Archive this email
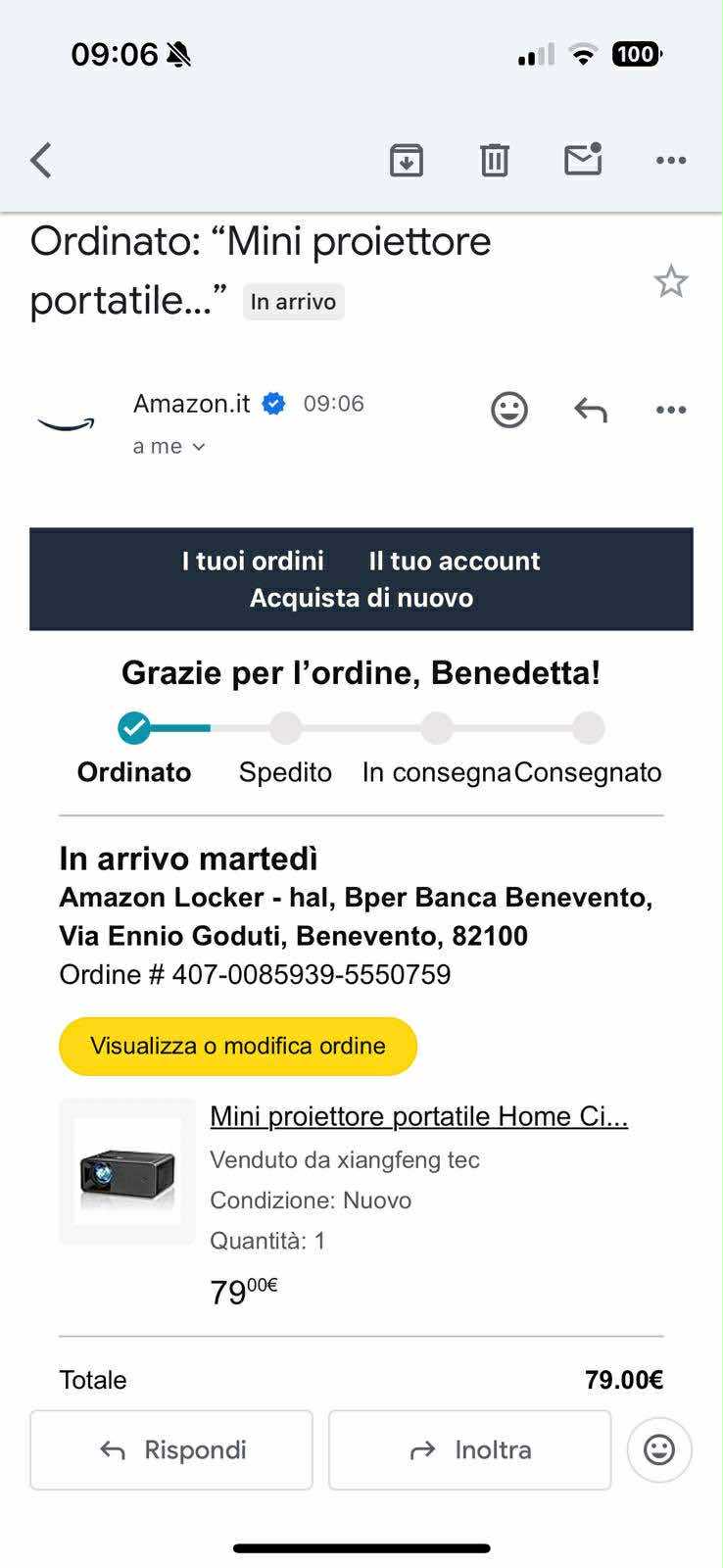The width and height of the screenshot is (723, 1568). [x=407, y=160]
